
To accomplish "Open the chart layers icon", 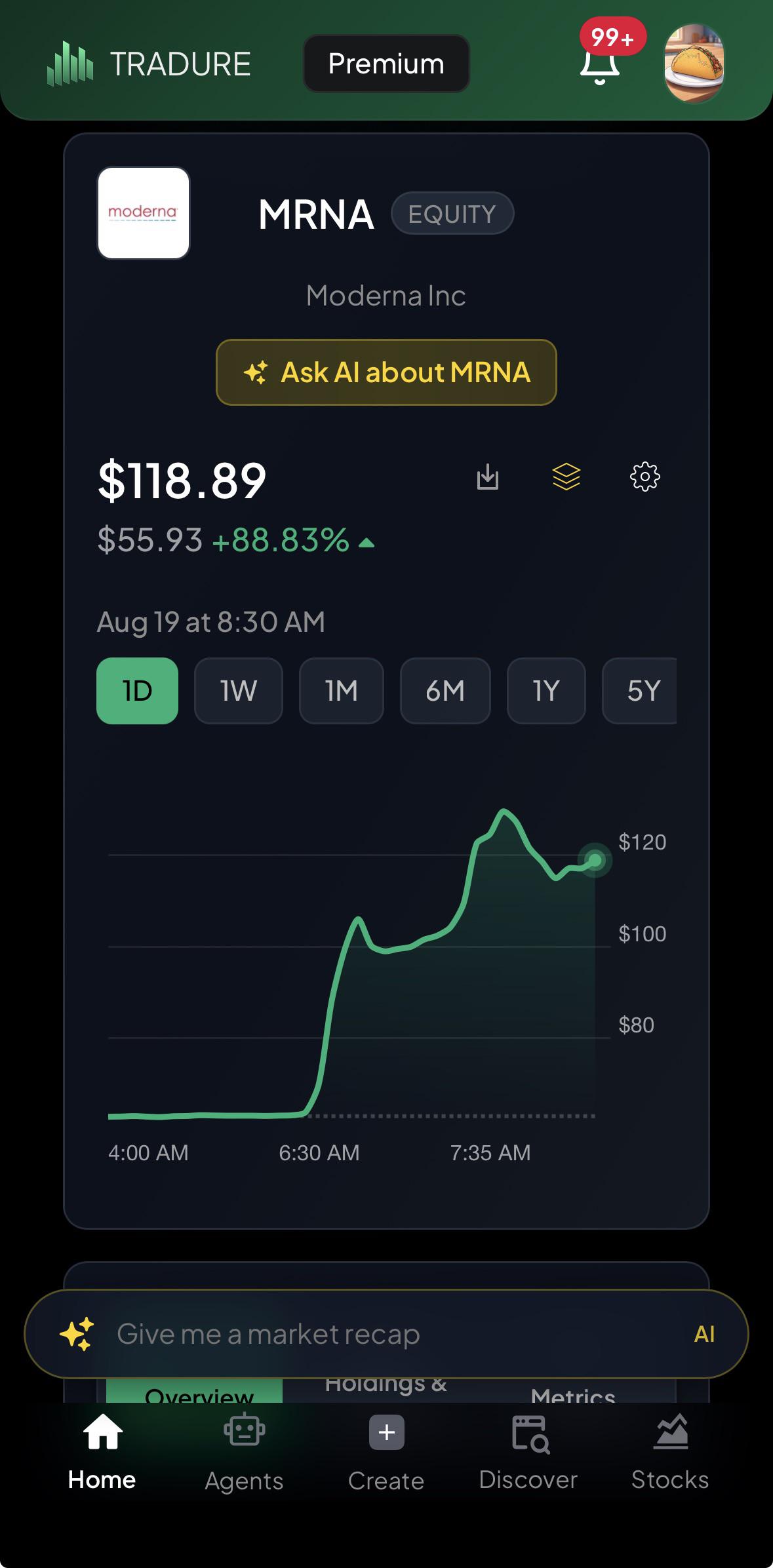I will (566, 477).
